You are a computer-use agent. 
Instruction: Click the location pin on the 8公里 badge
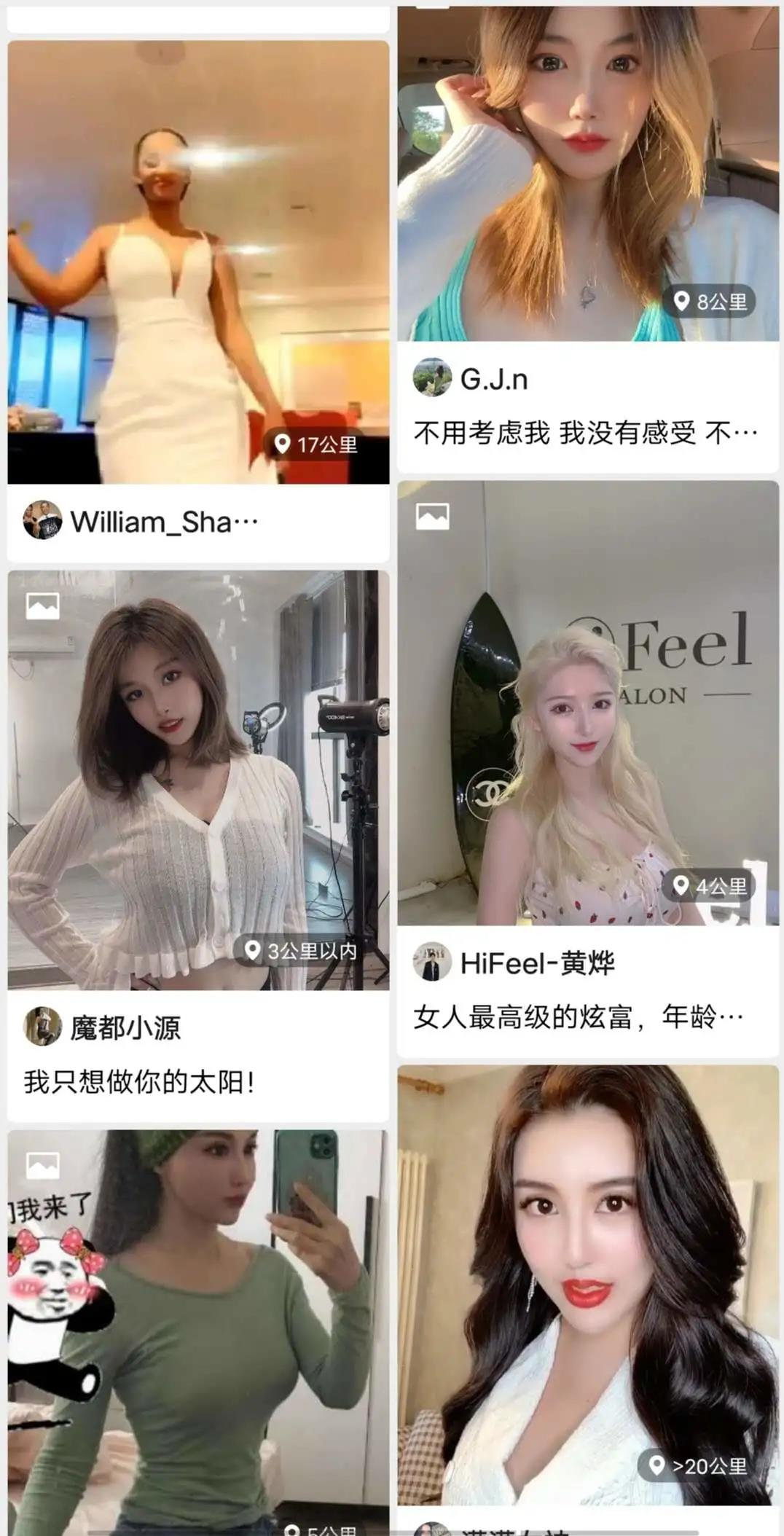click(682, 302)
